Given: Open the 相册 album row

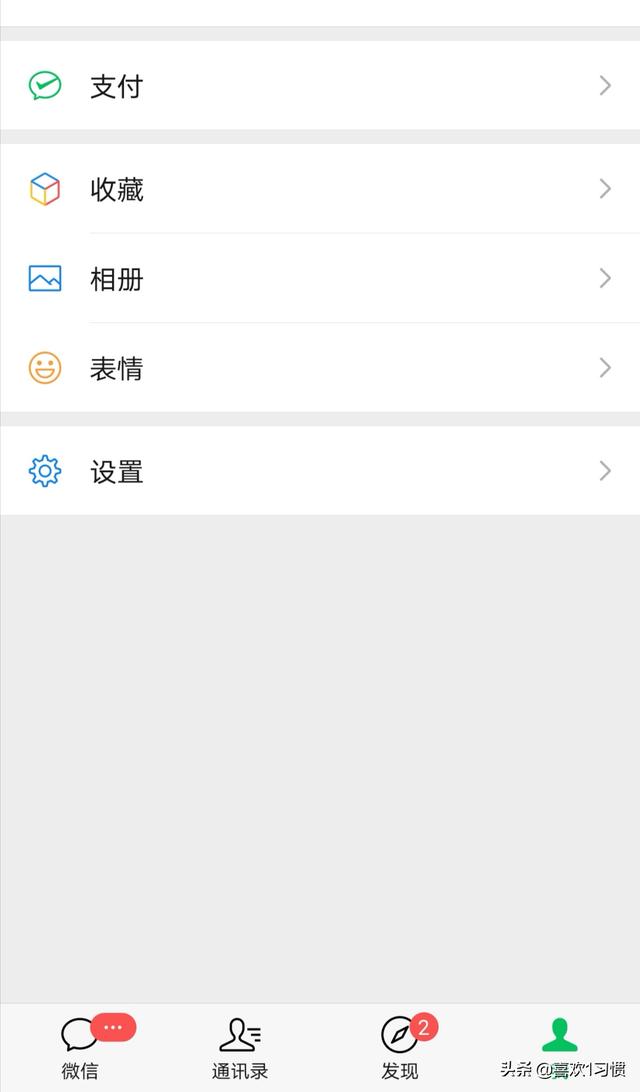Looking at the screenshot, I should click(x=320, y=278).
